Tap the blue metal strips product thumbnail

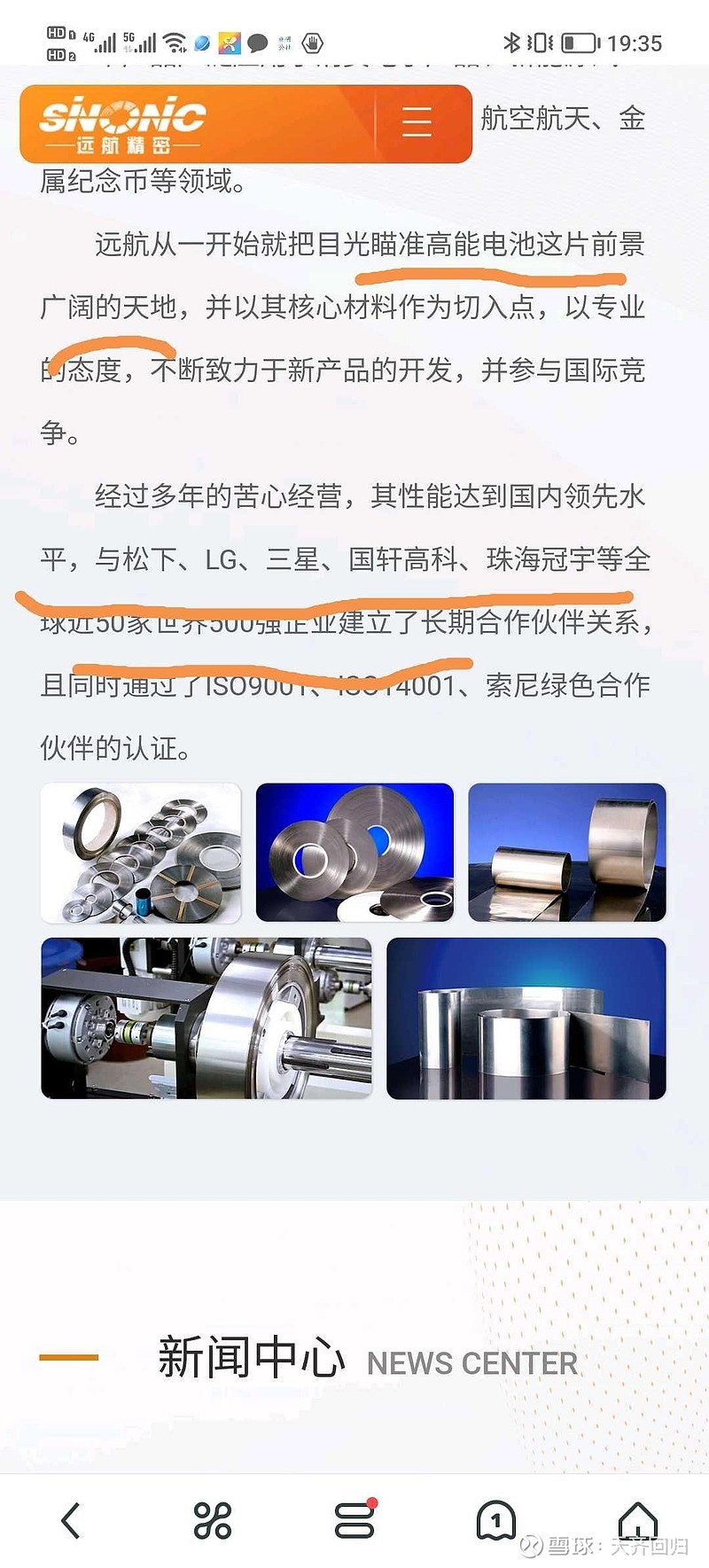(x=354, y=852)
